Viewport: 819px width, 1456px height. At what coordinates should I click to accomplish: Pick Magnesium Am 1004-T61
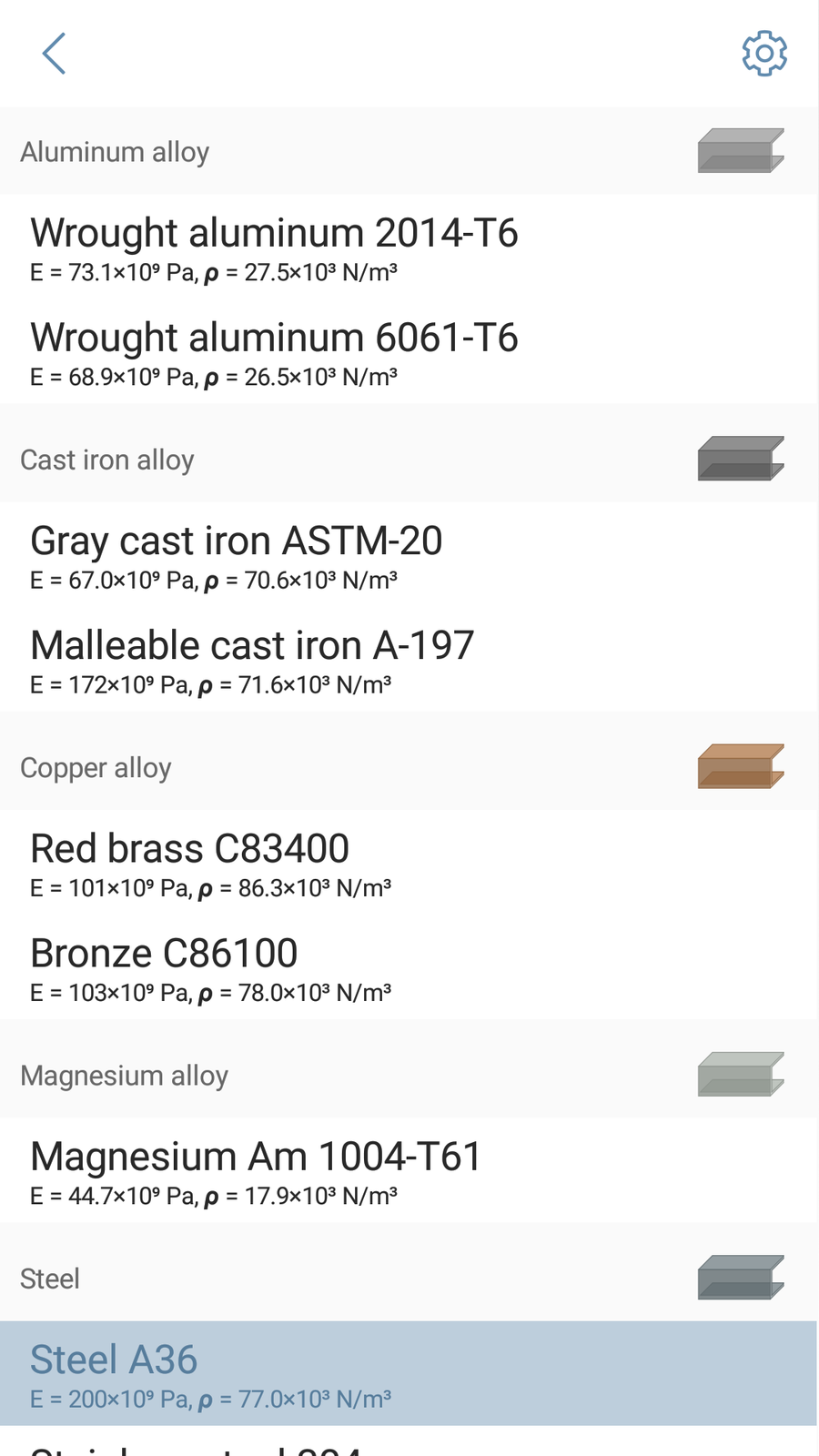(409, 1170)
